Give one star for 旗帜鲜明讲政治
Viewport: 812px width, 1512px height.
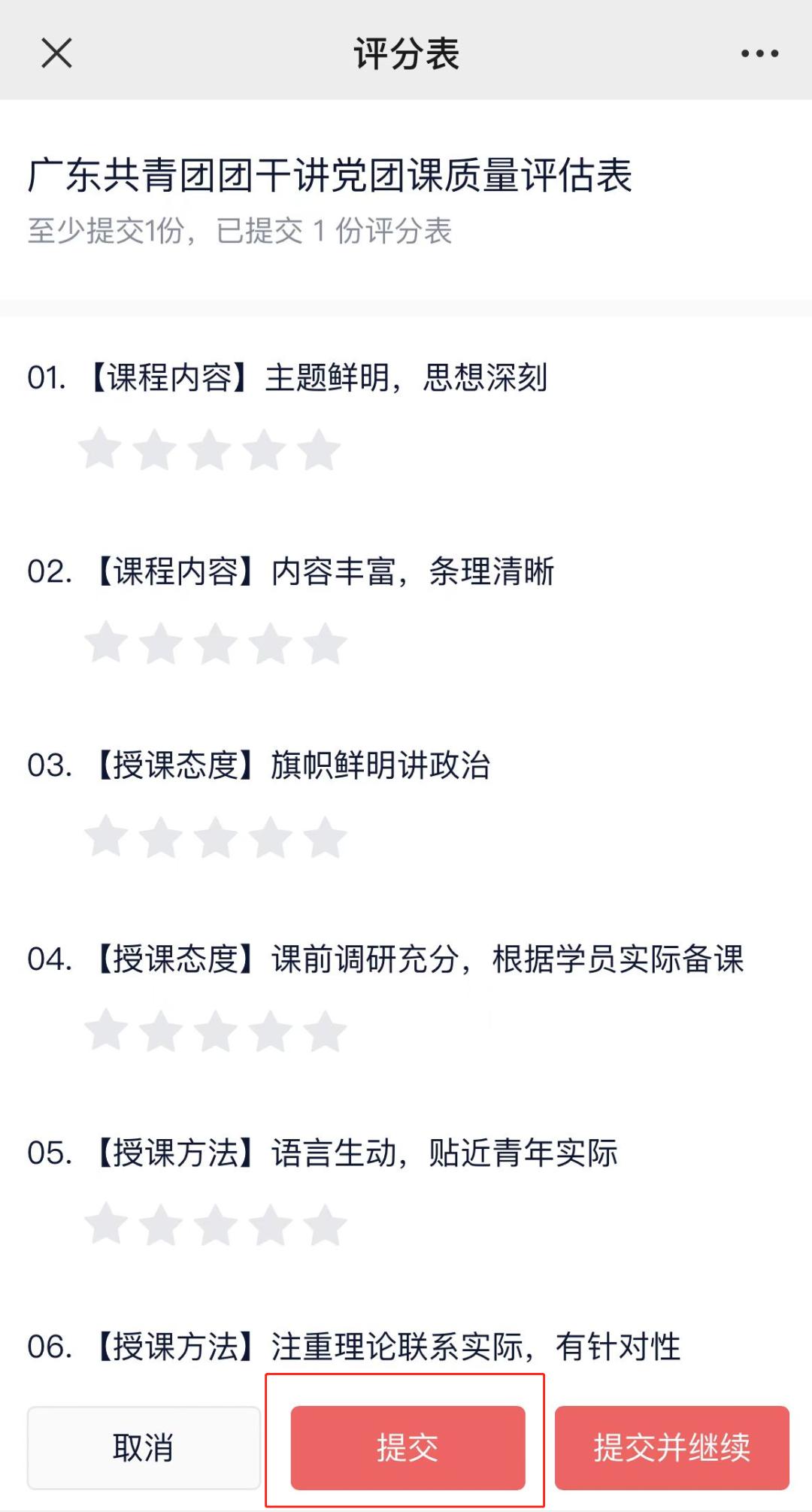tap(106, 837)
